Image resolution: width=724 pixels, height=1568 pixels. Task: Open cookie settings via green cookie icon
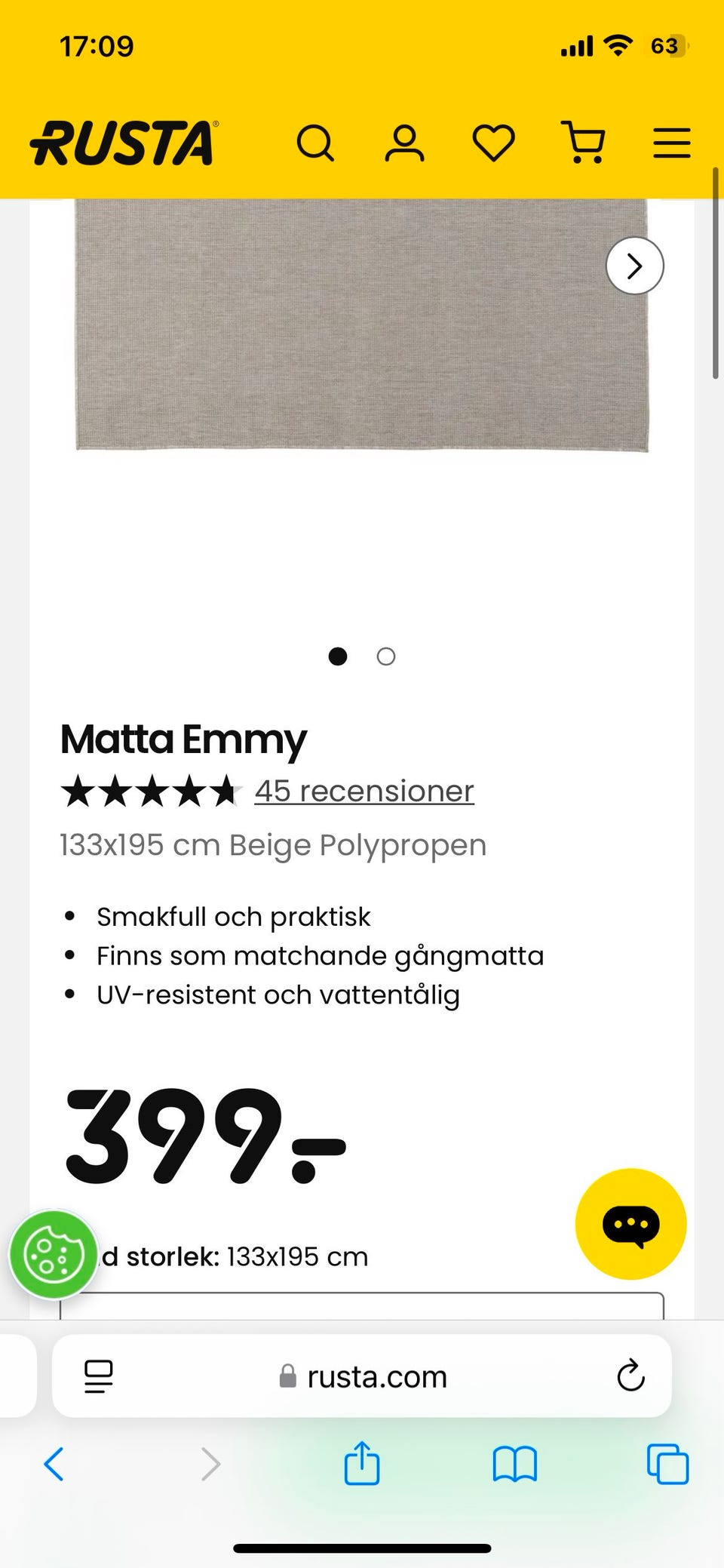53,1255
